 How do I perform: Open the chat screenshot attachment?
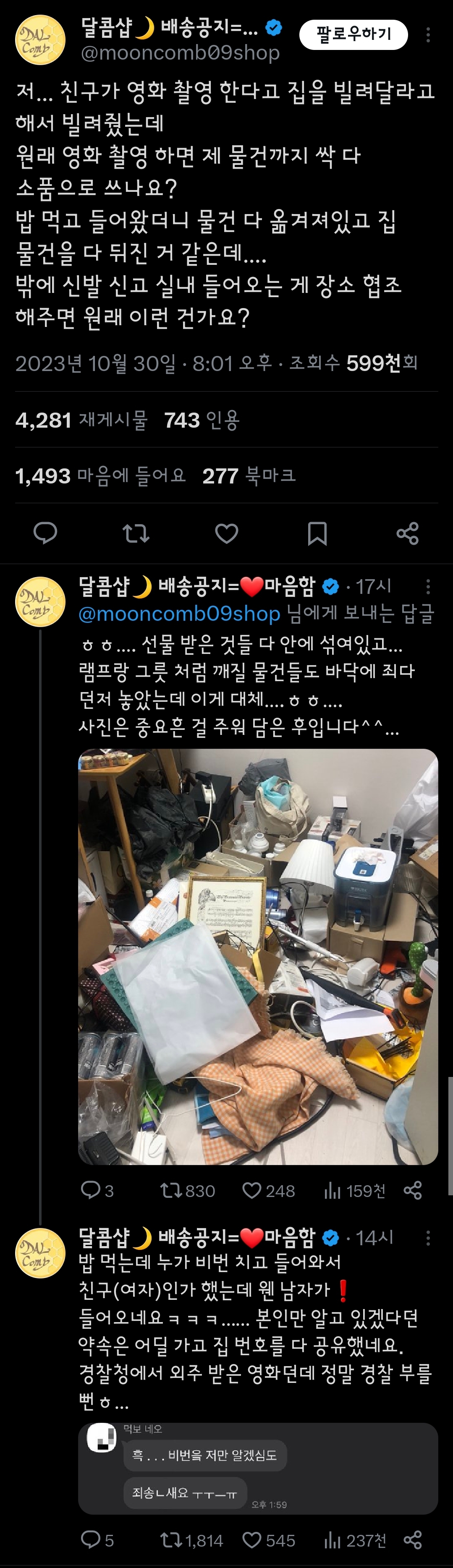click(257, 1468)
